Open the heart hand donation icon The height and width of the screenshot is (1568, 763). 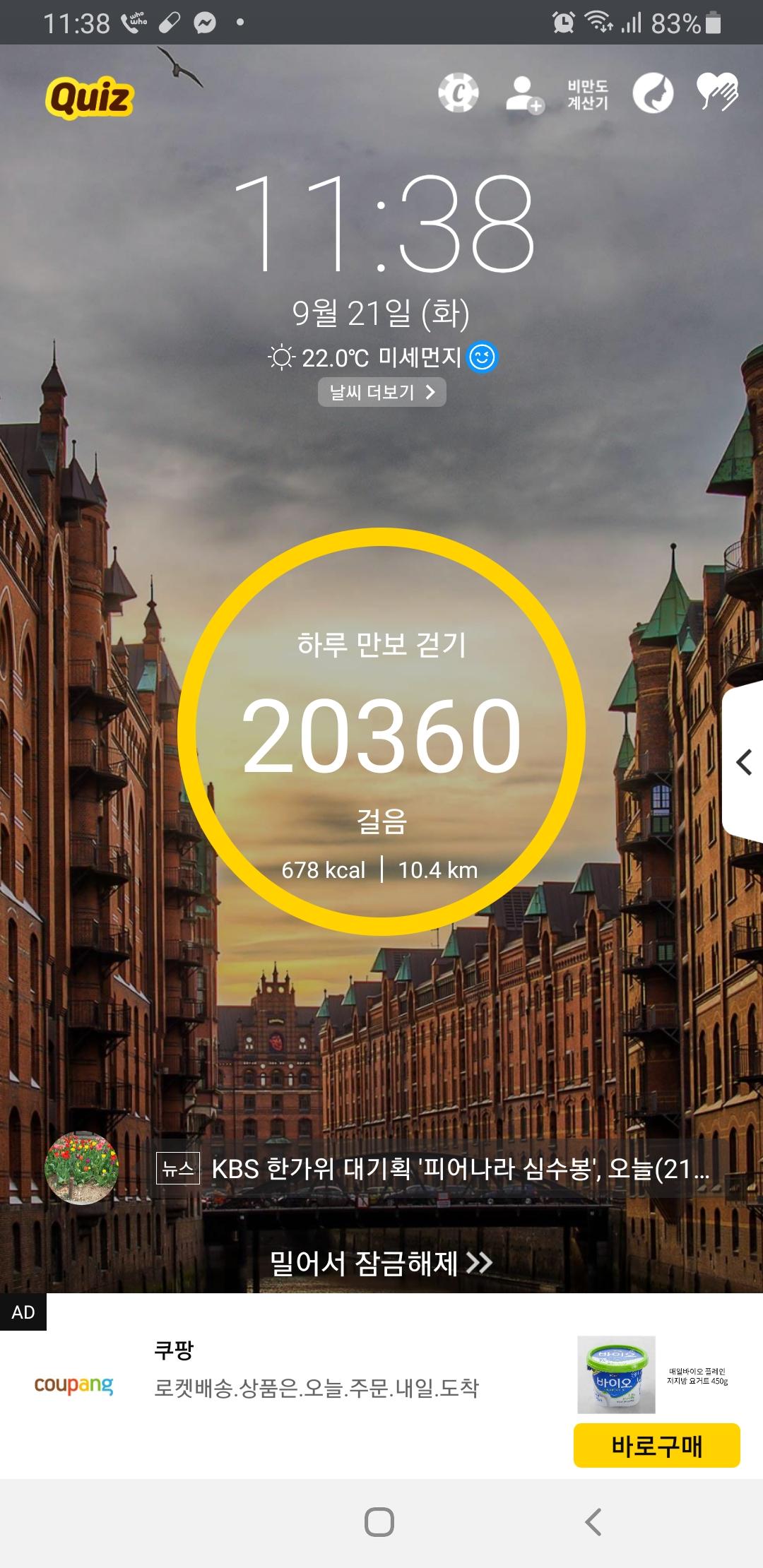click(717, 93)
